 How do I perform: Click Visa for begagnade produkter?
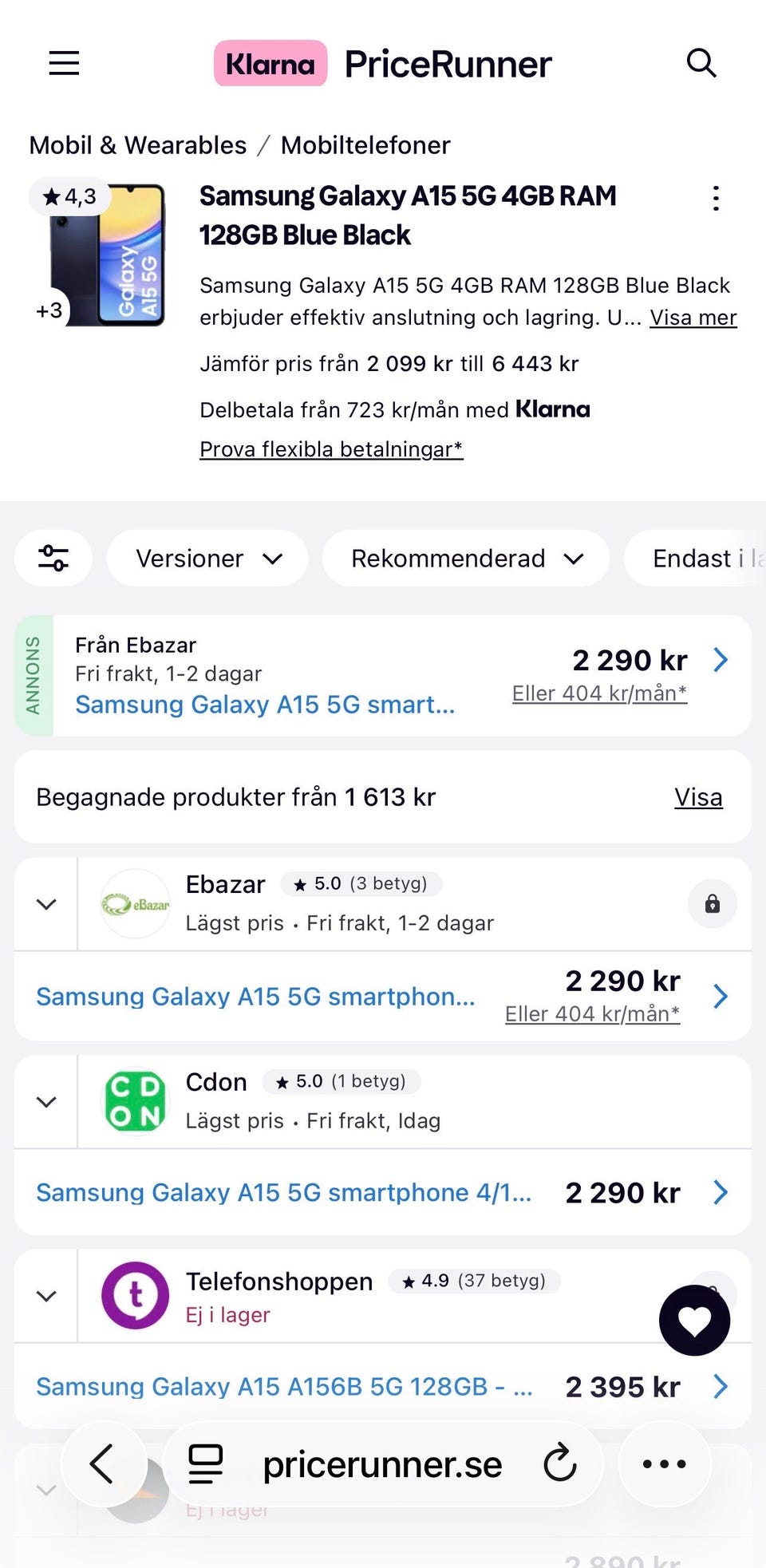[698, 796]
